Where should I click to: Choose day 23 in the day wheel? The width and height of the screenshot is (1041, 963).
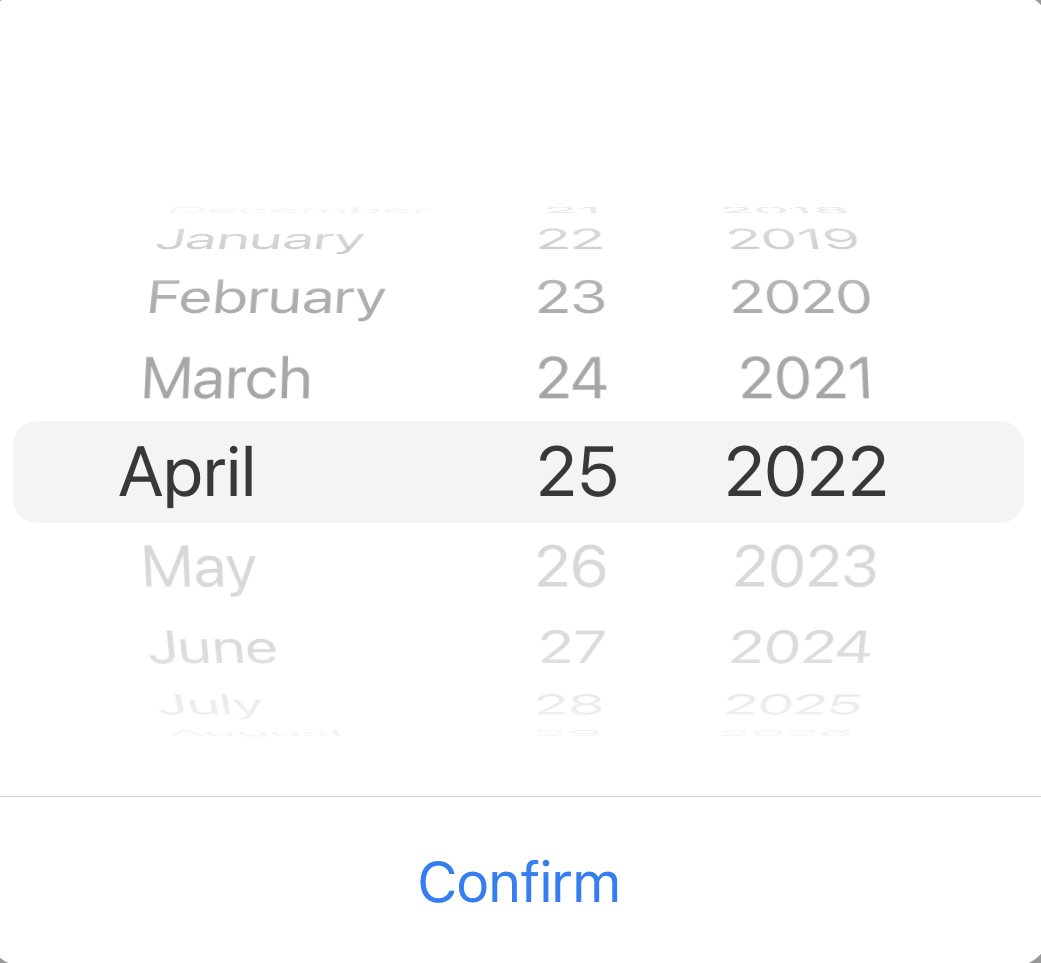[x=572, y=297]
